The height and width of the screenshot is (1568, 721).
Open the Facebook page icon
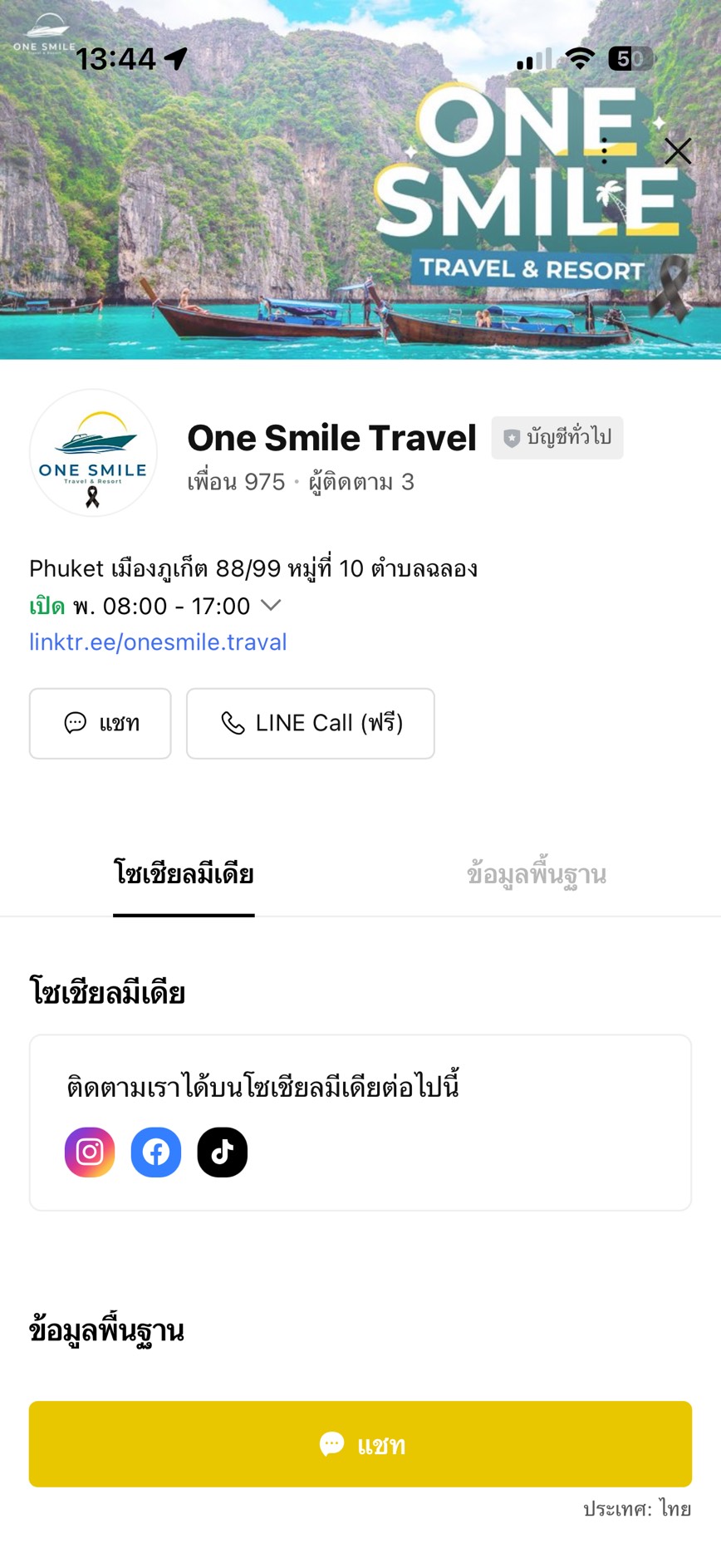tap(156, 1152)
